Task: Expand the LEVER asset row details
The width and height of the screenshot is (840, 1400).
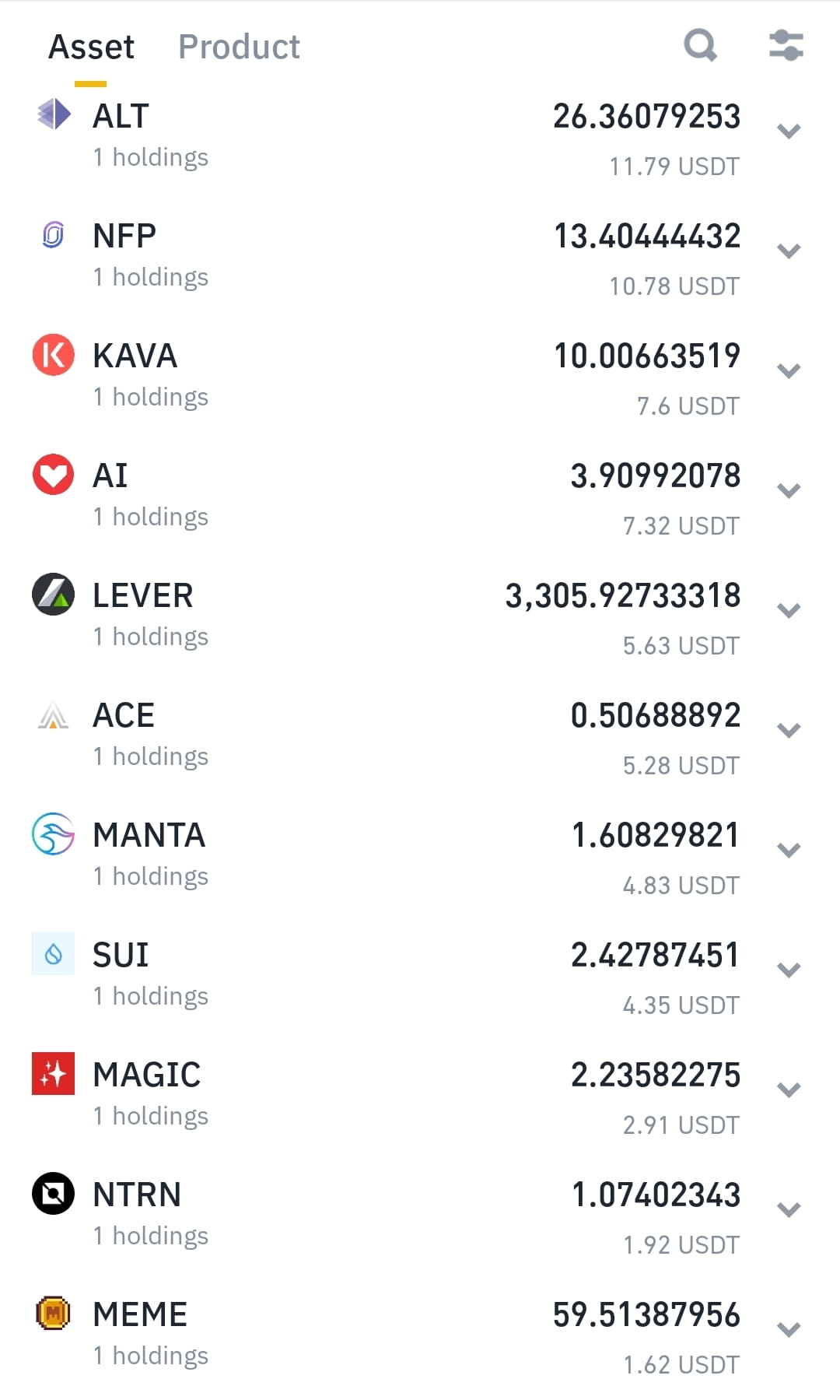Action: [789, 612]
